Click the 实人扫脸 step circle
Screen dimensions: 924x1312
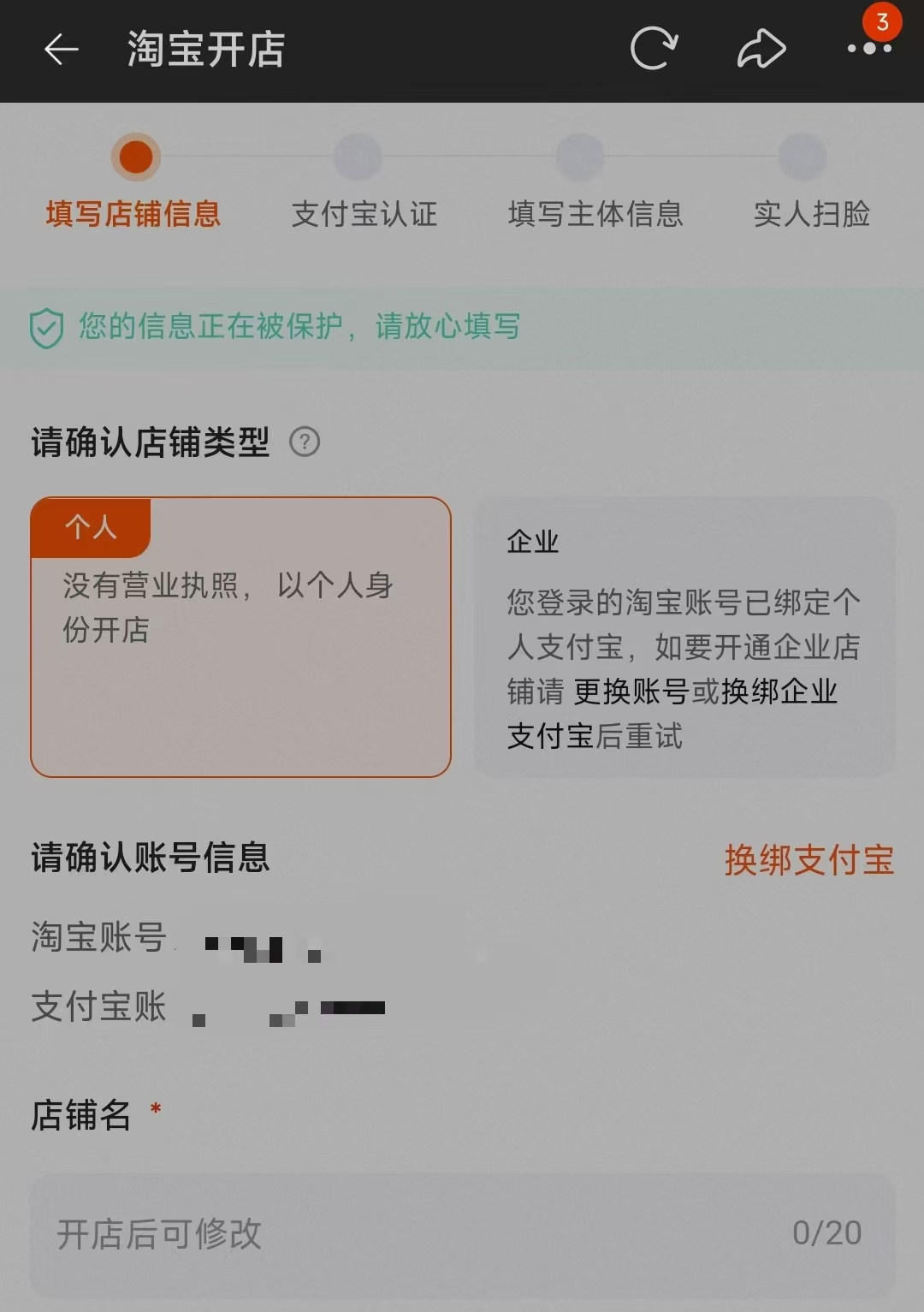coord(802,156)
